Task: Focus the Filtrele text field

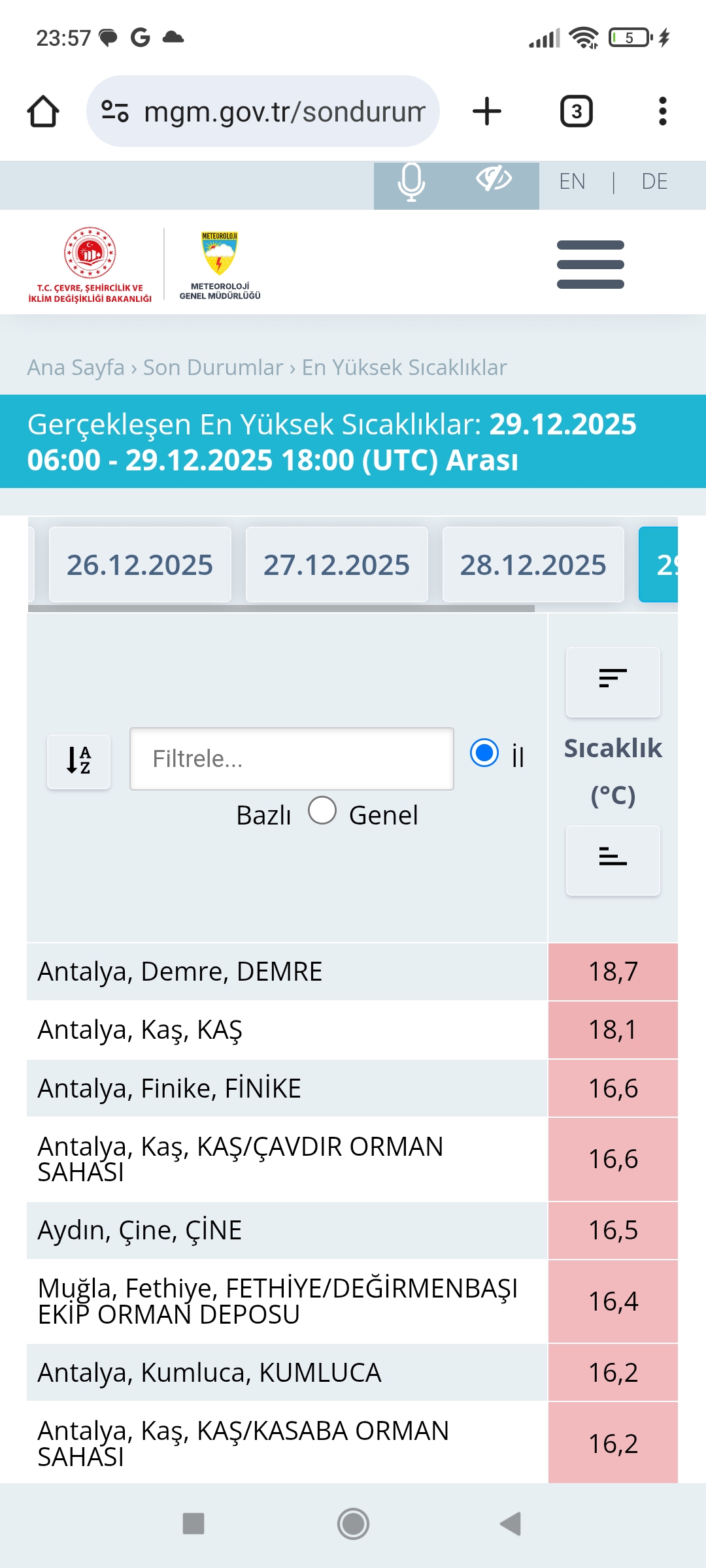Action: (292, 759)
